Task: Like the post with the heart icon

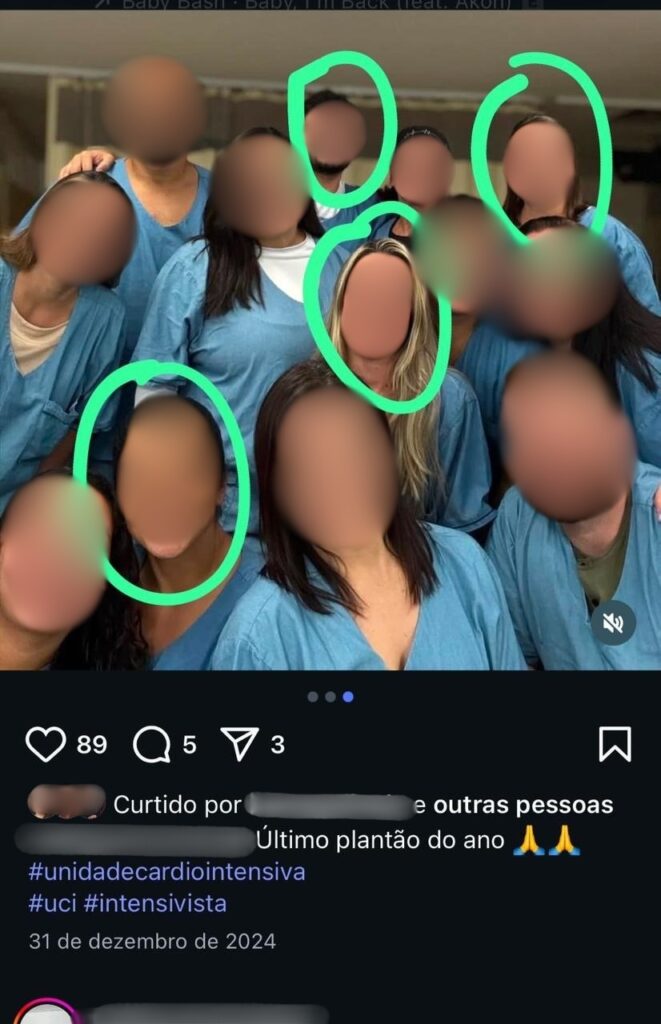Action: pos(45,744)
